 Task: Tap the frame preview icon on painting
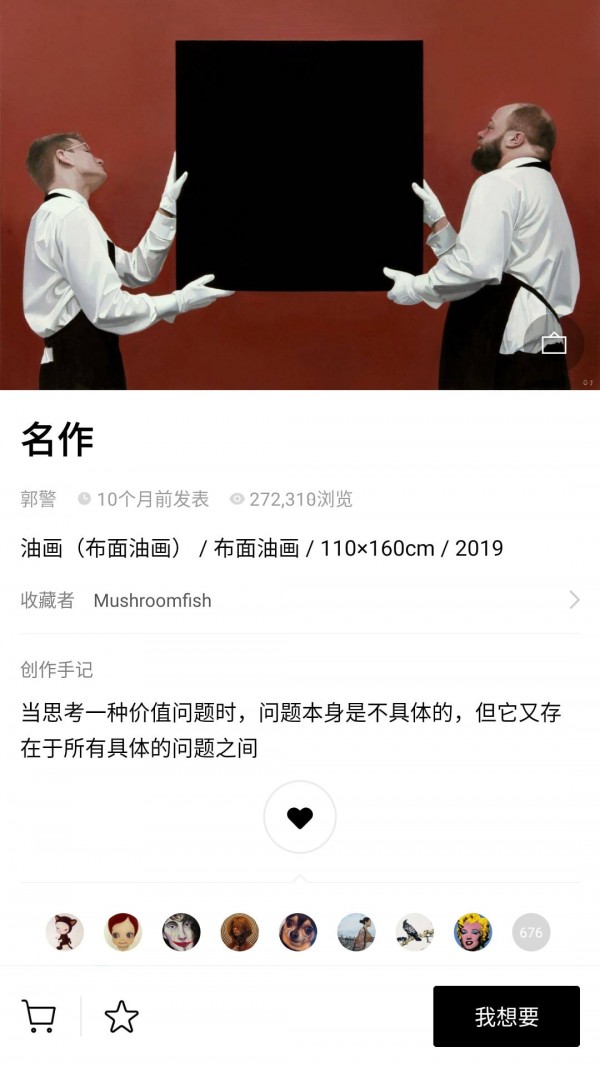(x=553, y=344)
